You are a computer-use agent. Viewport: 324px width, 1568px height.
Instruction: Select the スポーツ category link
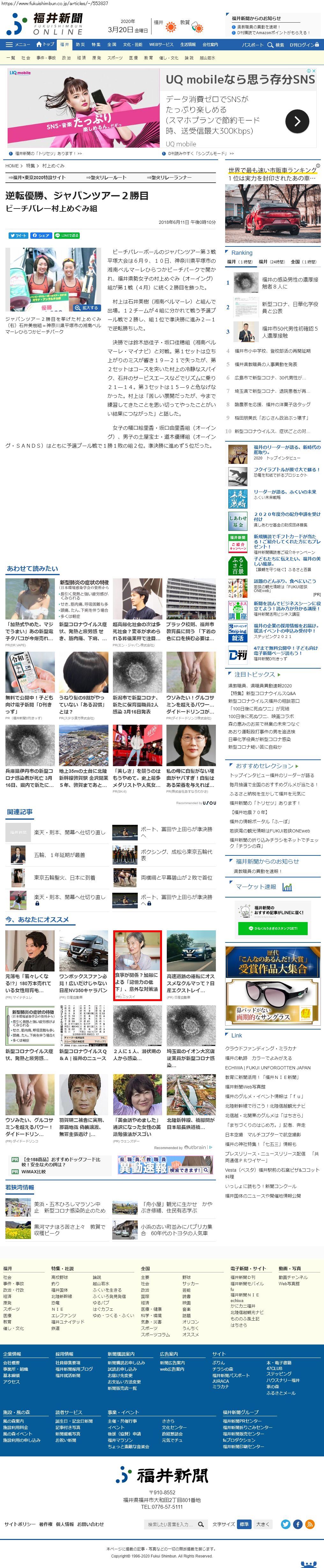pyautogui.click(x=114, y=58)
